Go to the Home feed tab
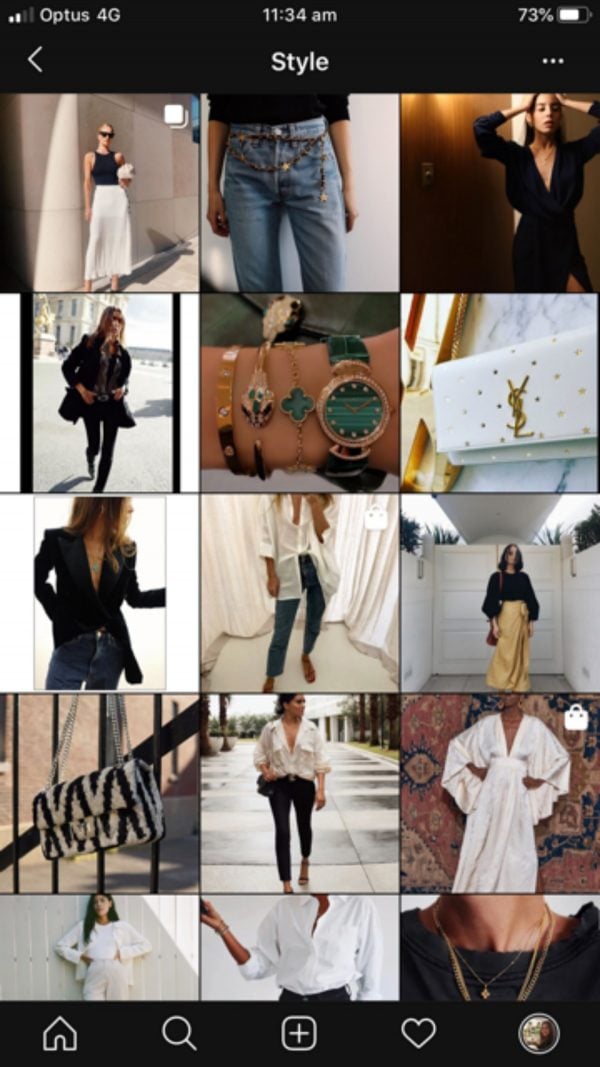Viewport: 600px width, 1067px height. 60,1034
